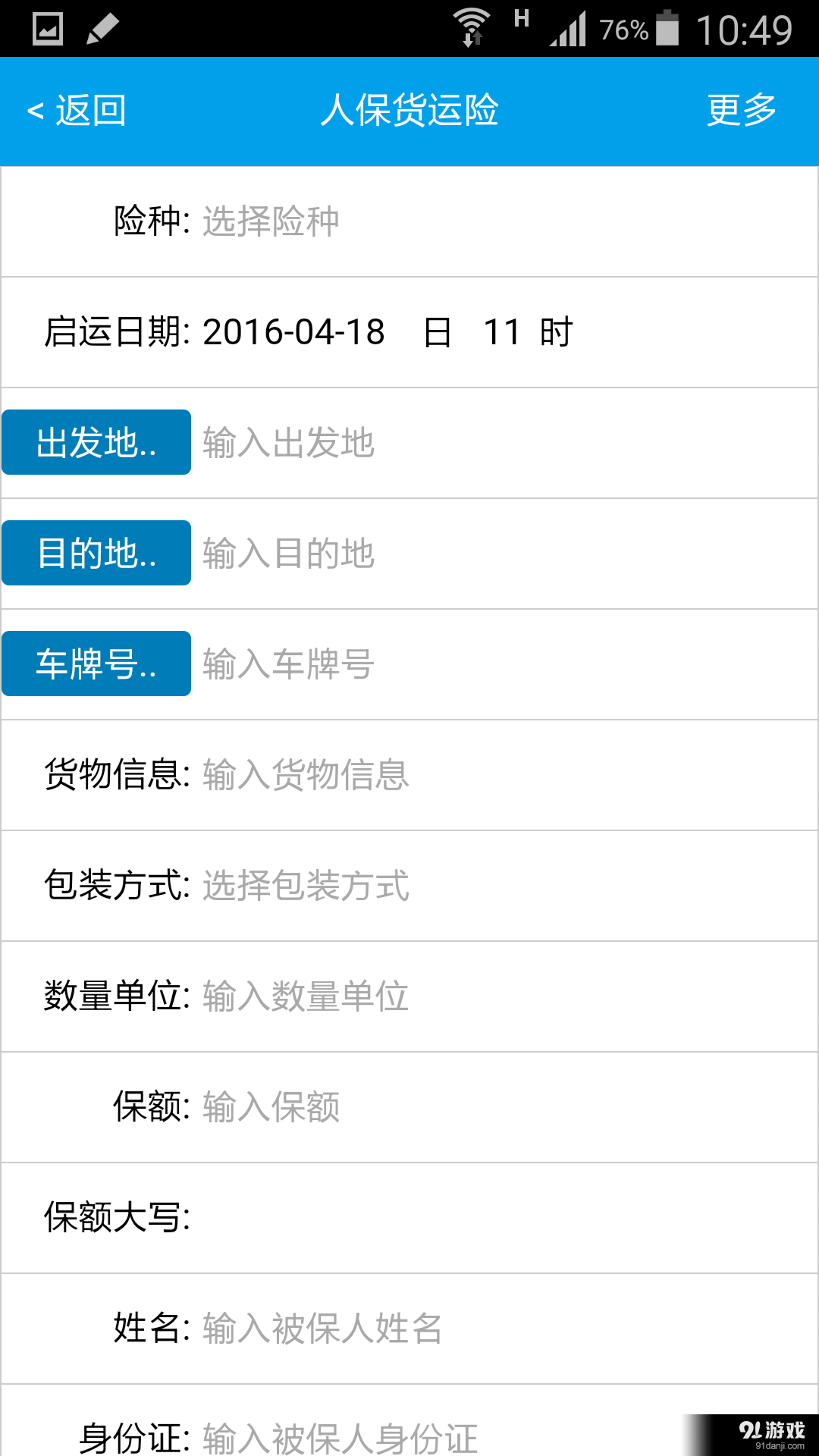
Task: Open the 包装方式 packaging method selector
Action: pos(305,886)
